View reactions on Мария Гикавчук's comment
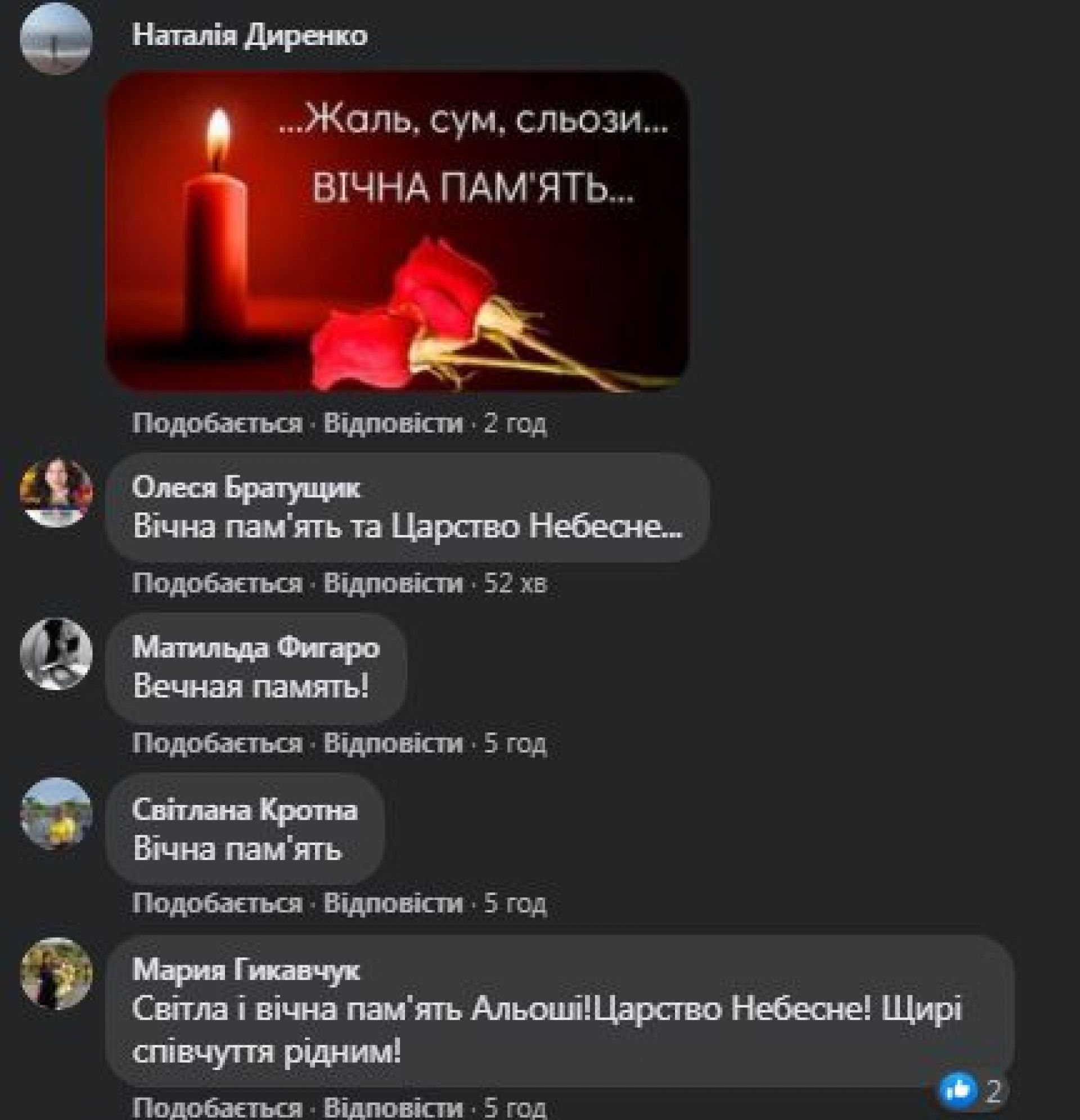 click(973, 1091)
